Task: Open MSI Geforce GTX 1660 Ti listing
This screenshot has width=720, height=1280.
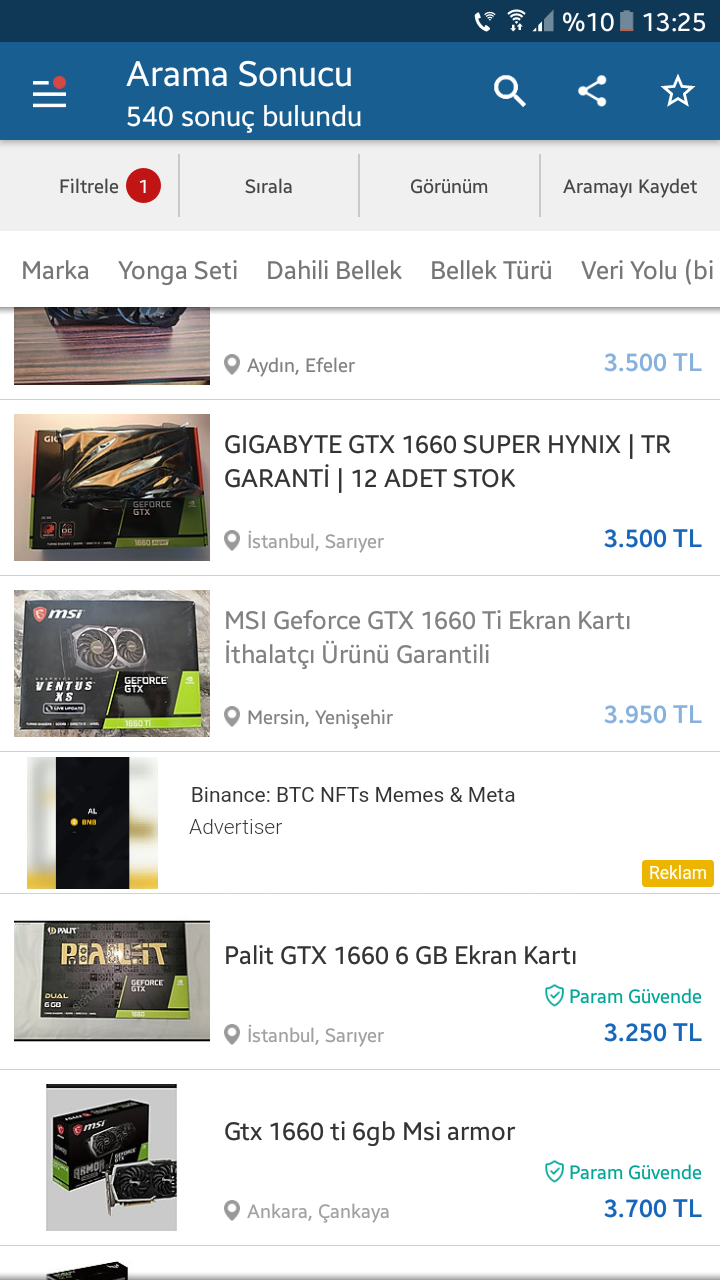Action: pos(427,638)
